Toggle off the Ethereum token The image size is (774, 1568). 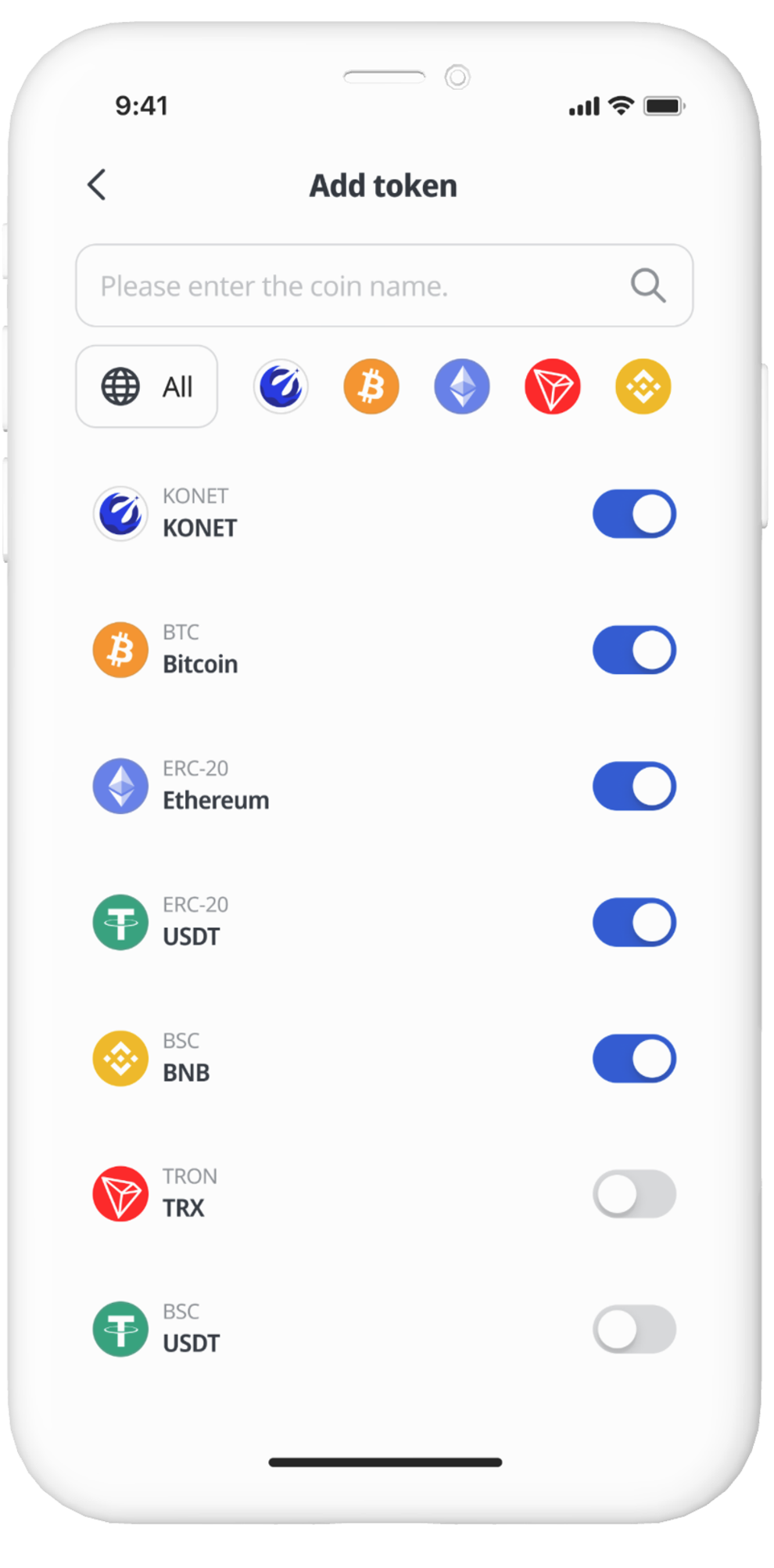(x=634, y=786)
